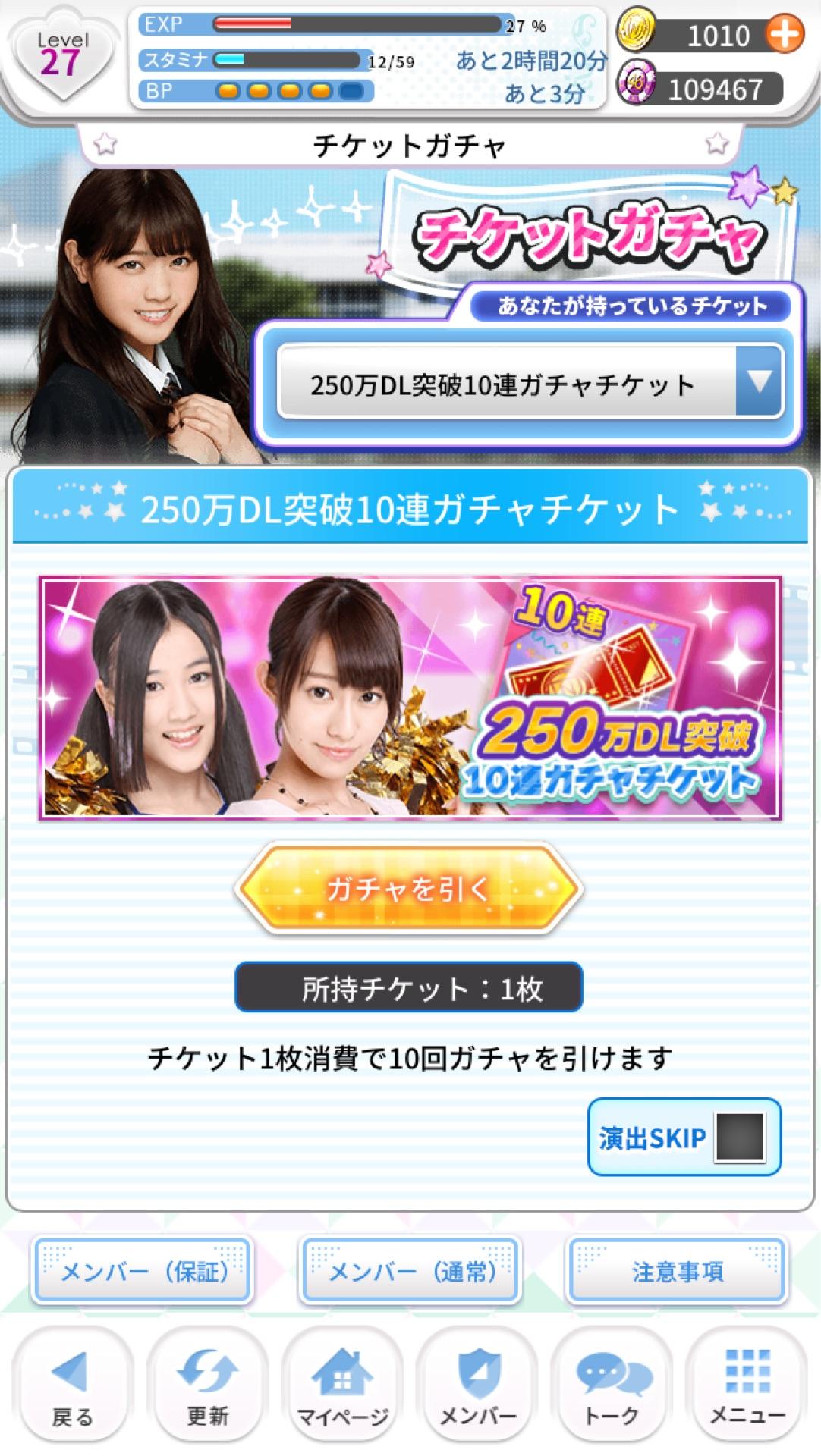The image size is (821, 1456).
Task: Go to マイページ
Action: coord(342,1389)
